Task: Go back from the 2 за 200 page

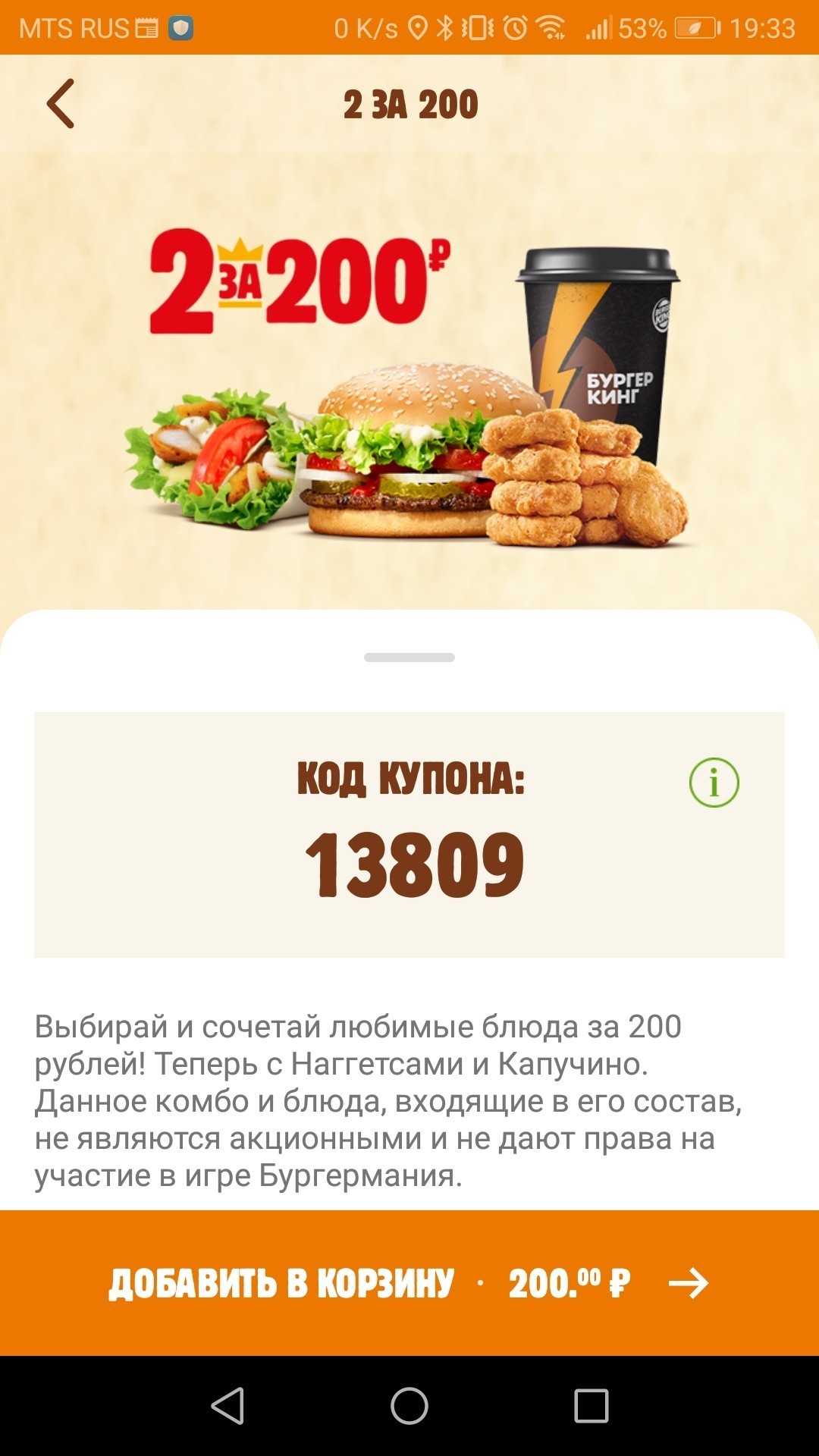Action: coord(61,104)
